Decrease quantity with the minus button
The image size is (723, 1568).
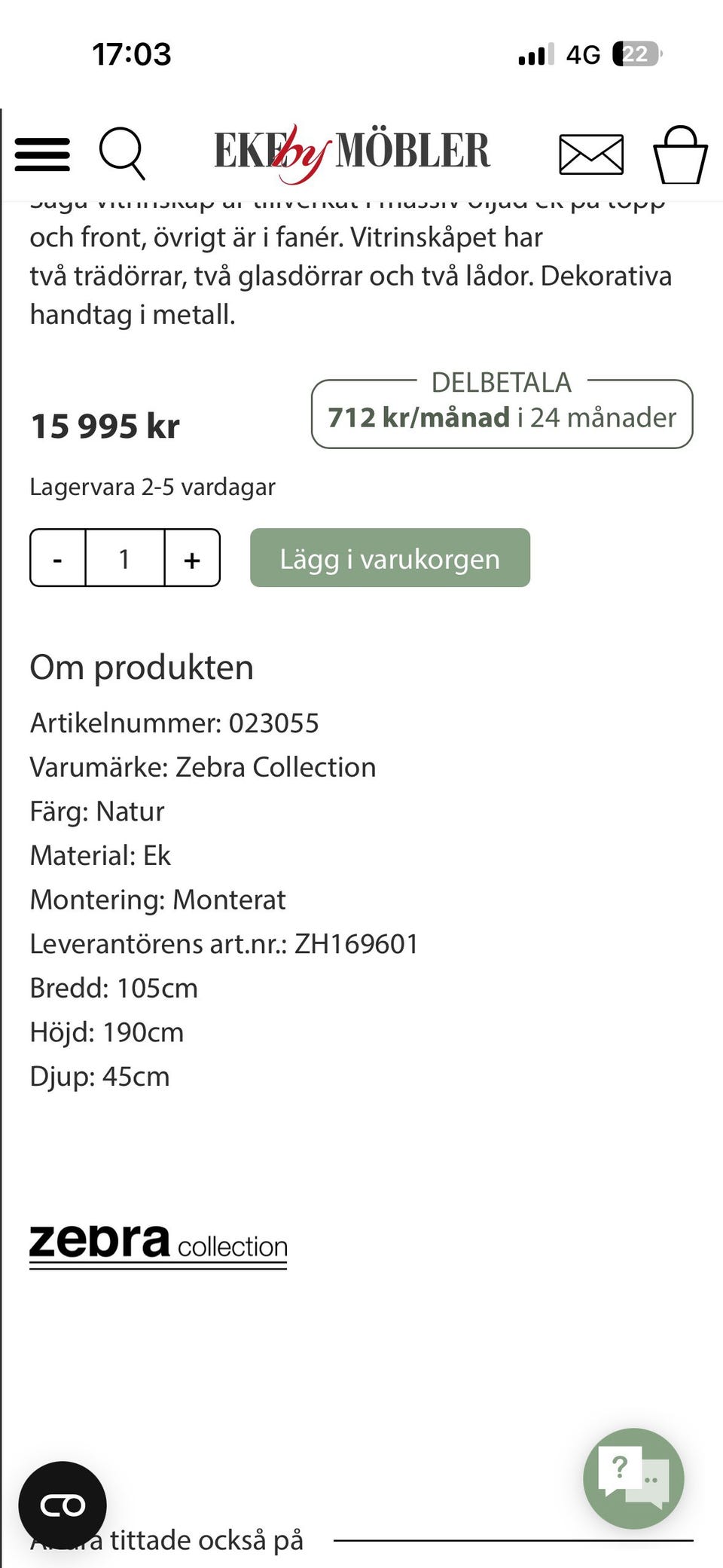coord(56,558)
